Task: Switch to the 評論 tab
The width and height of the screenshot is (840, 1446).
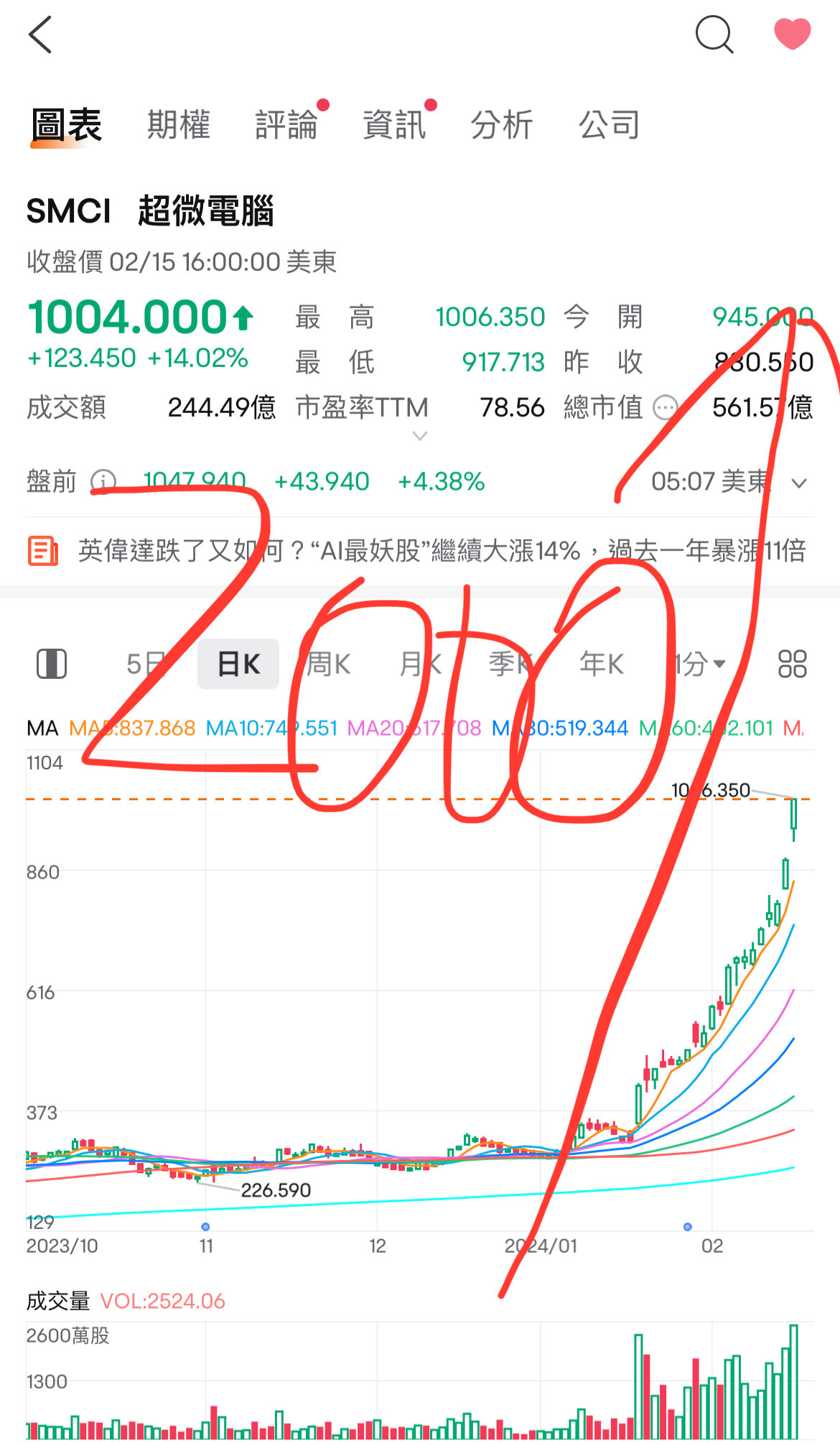Action: [x=286, y=125]
